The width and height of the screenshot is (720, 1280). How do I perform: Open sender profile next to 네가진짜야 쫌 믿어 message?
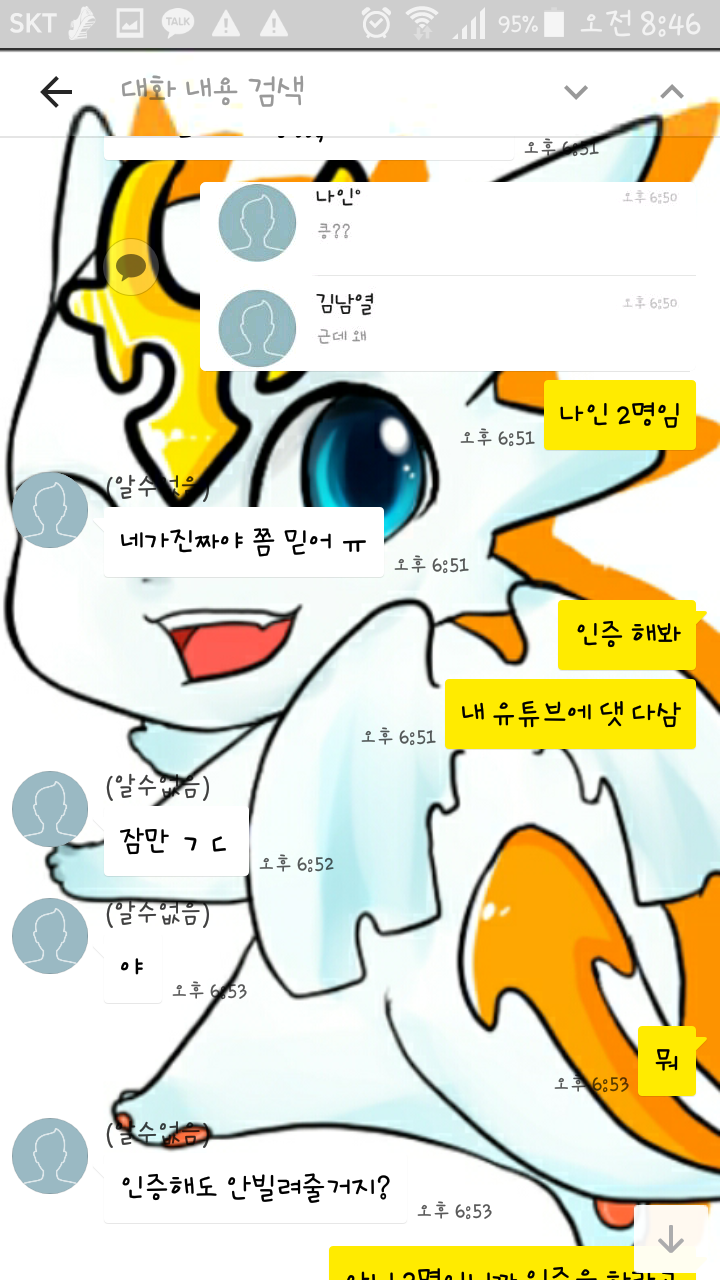point(50,510)
